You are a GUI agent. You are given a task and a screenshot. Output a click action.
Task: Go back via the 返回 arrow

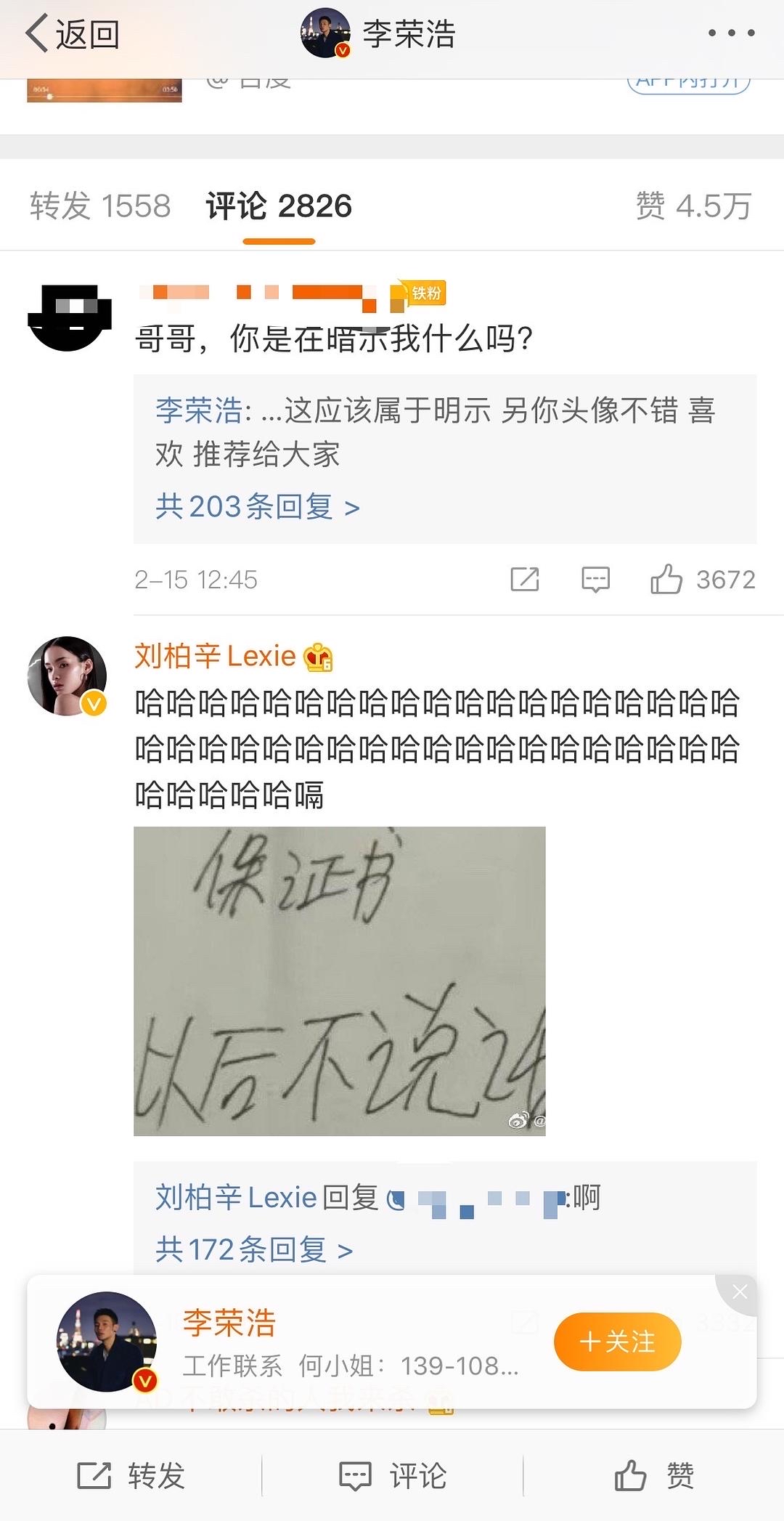point(71,34)
